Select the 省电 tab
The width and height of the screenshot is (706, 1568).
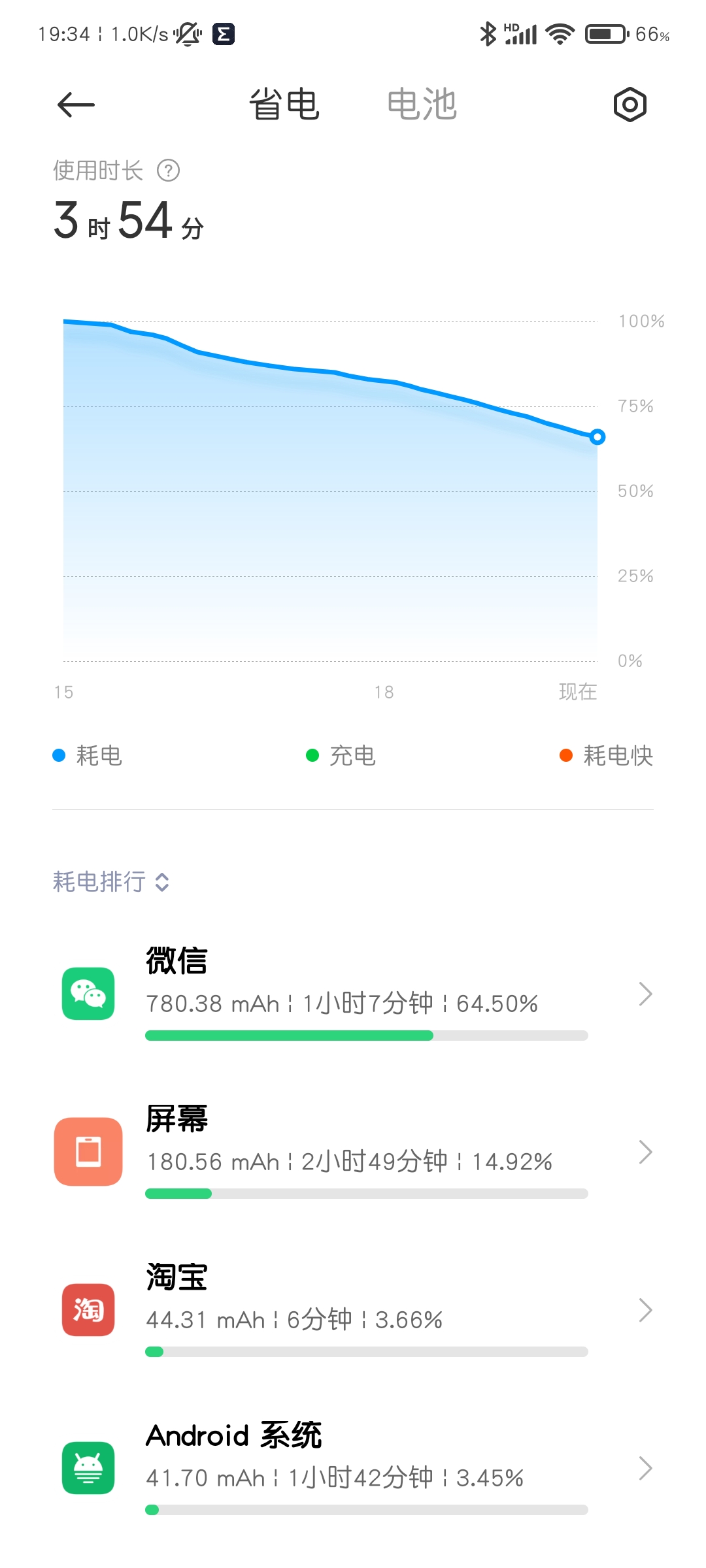284,105
